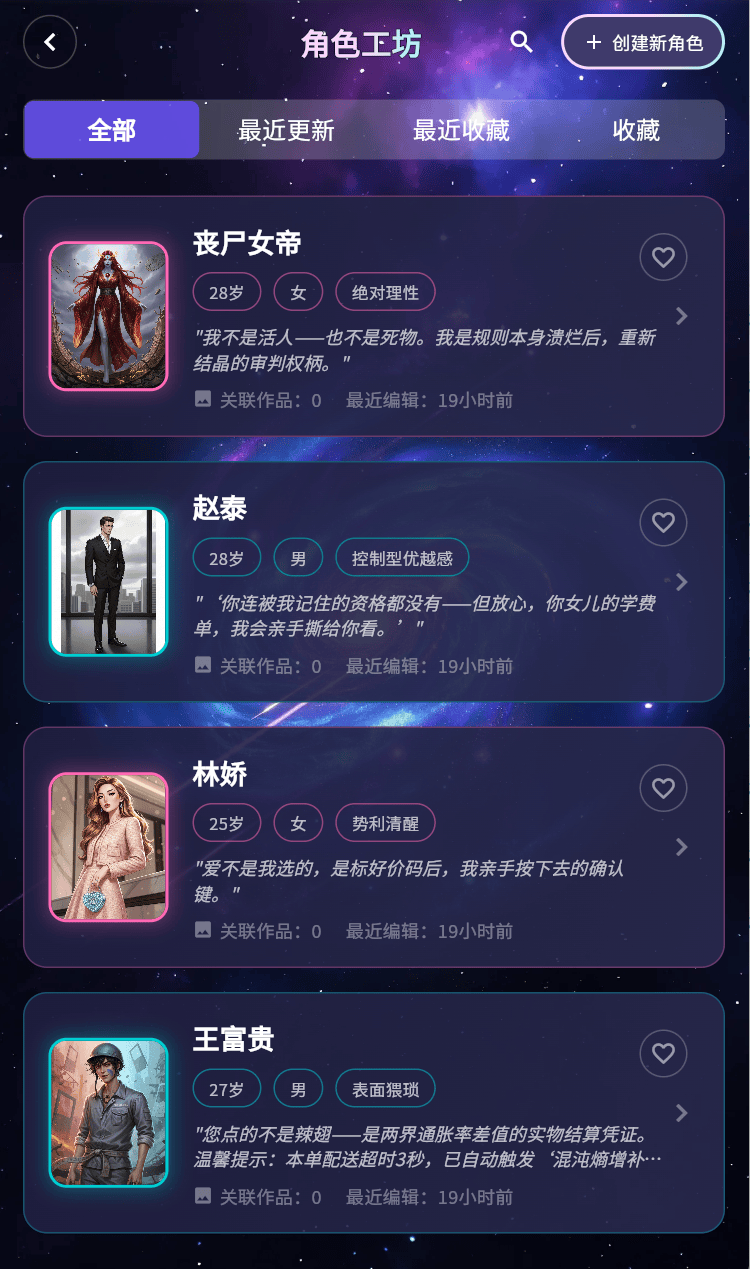Image resolution: width=750 pixels, height=1269 pixels.
Task: Like 林娇 with the heart icon
Action: (x=663, y=788)
